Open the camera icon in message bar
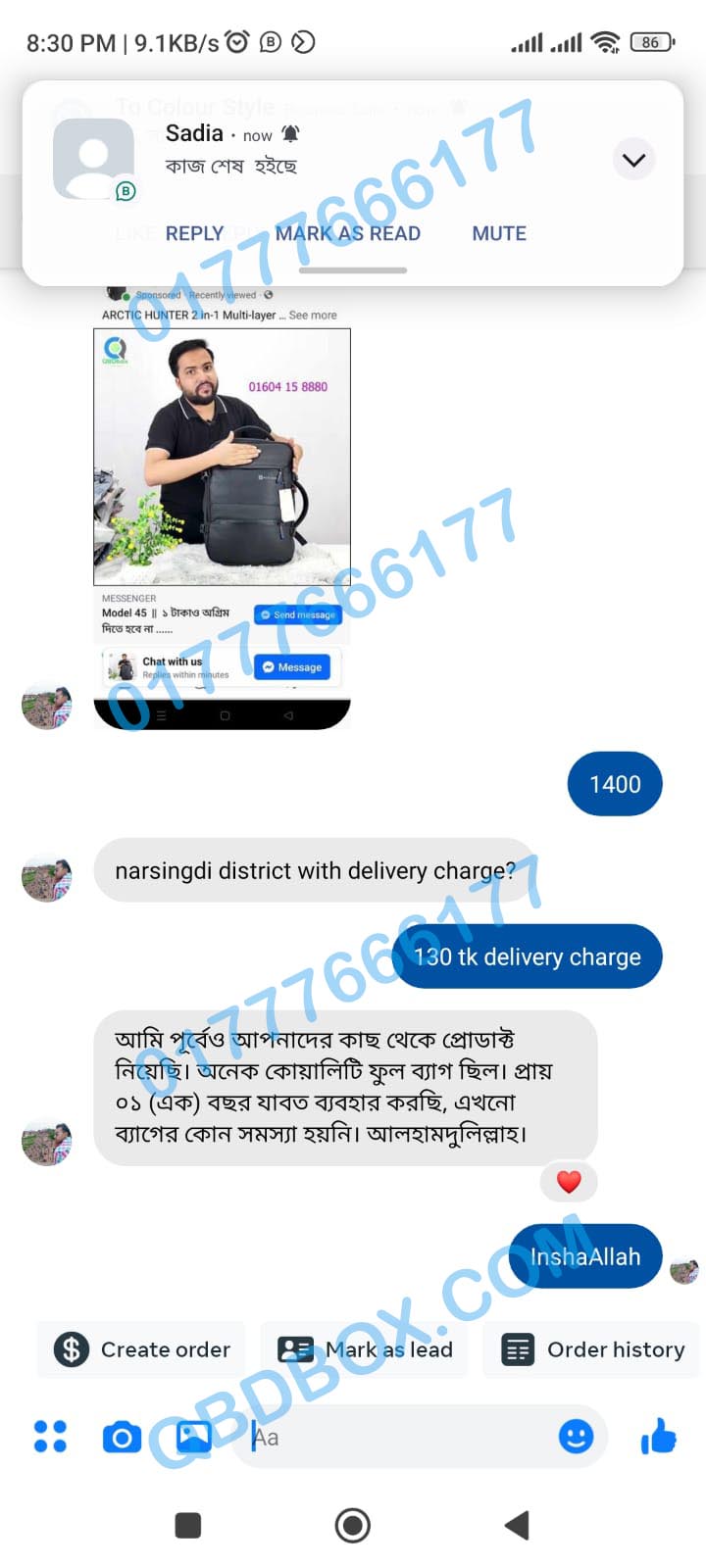This screenshot has height=1568, width=706. (x=121, y=1436)
